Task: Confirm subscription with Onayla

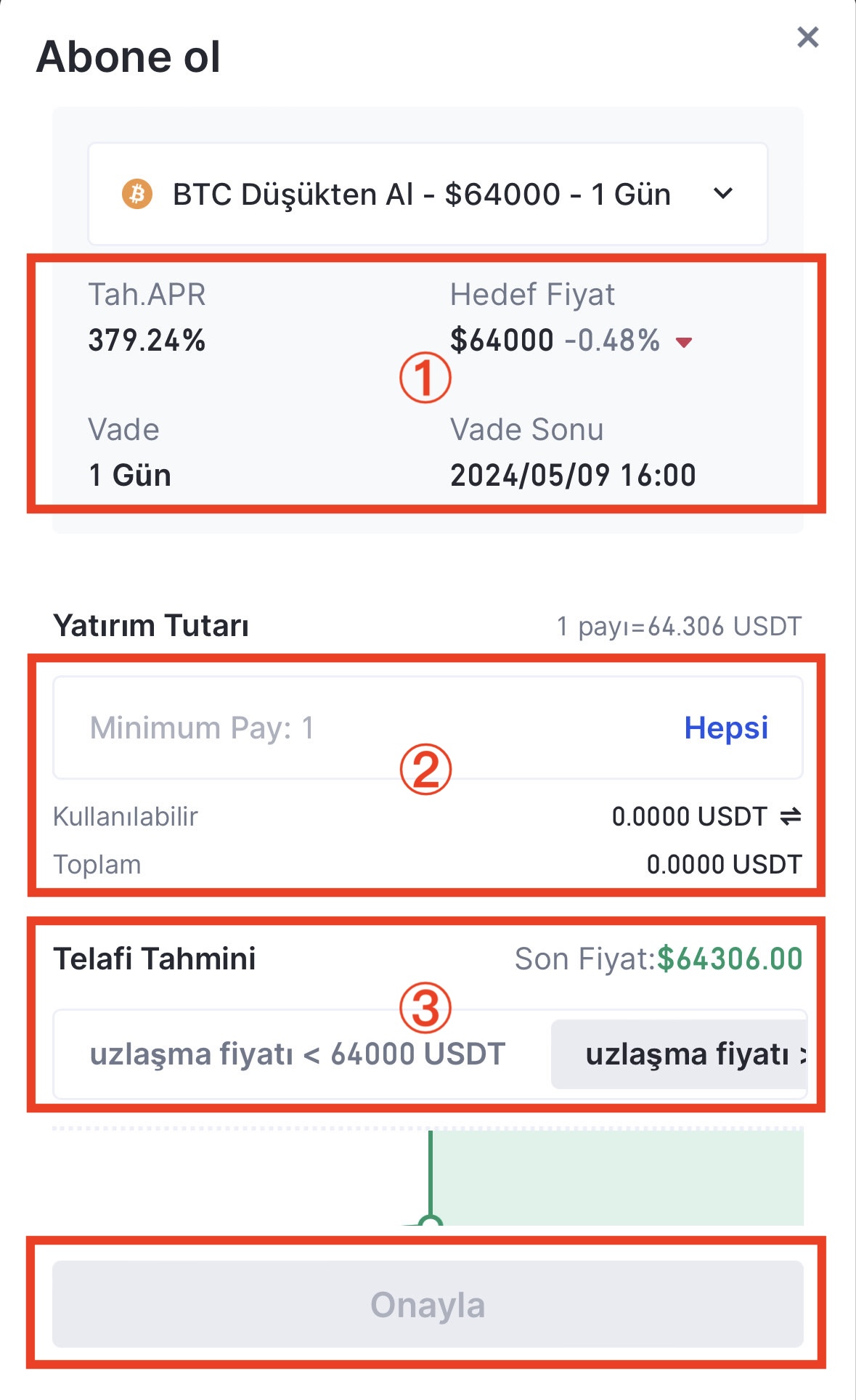Action: (428, 1304)
